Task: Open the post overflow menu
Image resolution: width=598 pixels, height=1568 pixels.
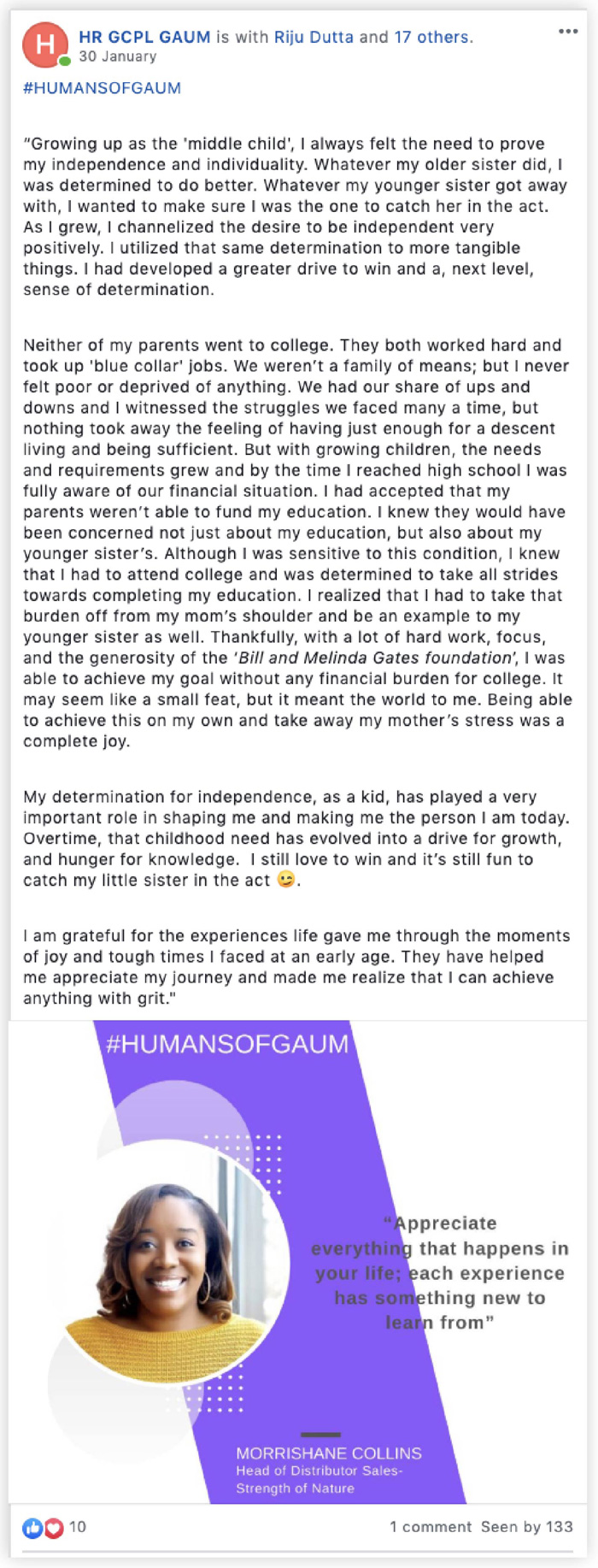Action: pos(568,32)
